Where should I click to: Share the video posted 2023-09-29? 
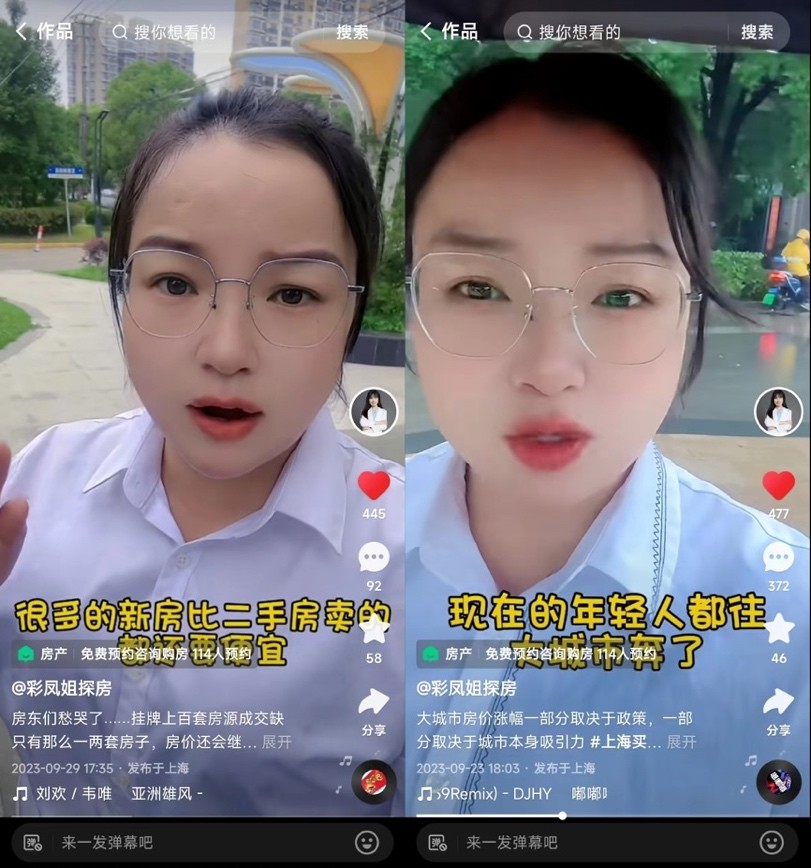tap(374, 704)
